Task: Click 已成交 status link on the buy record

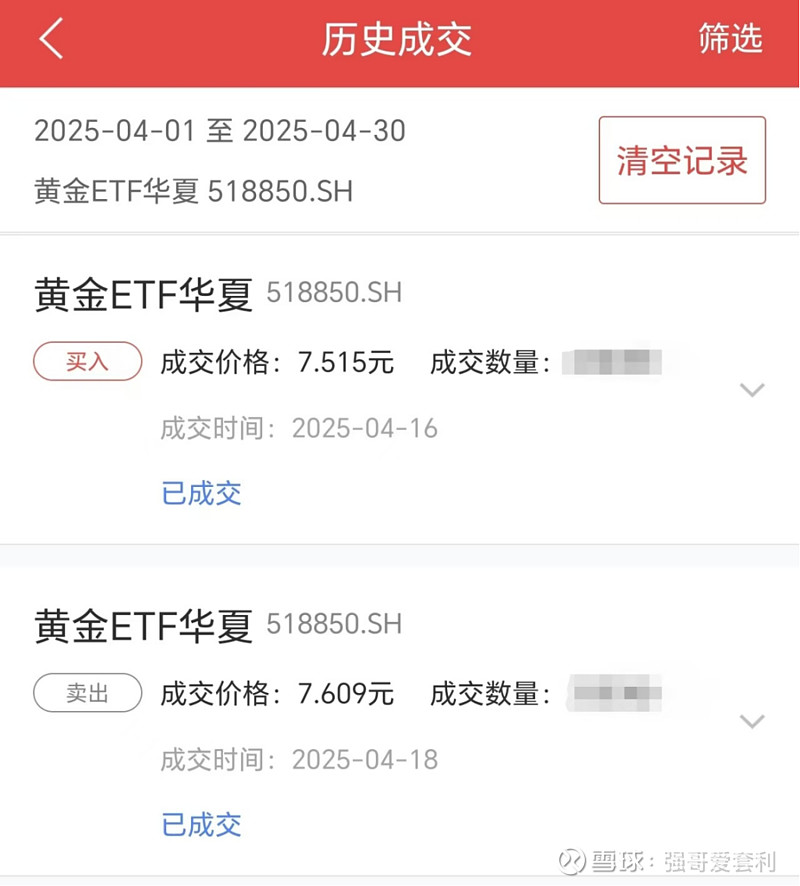Action: [x=200, y=493]
